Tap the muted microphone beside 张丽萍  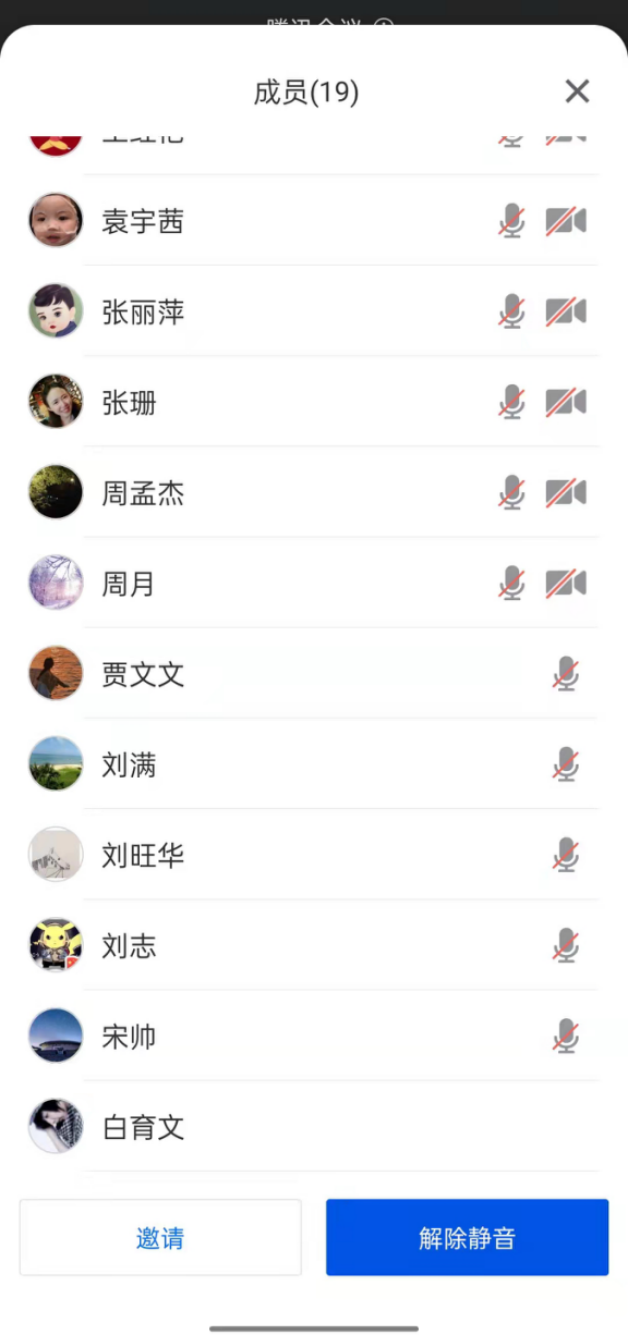(512, 313)
